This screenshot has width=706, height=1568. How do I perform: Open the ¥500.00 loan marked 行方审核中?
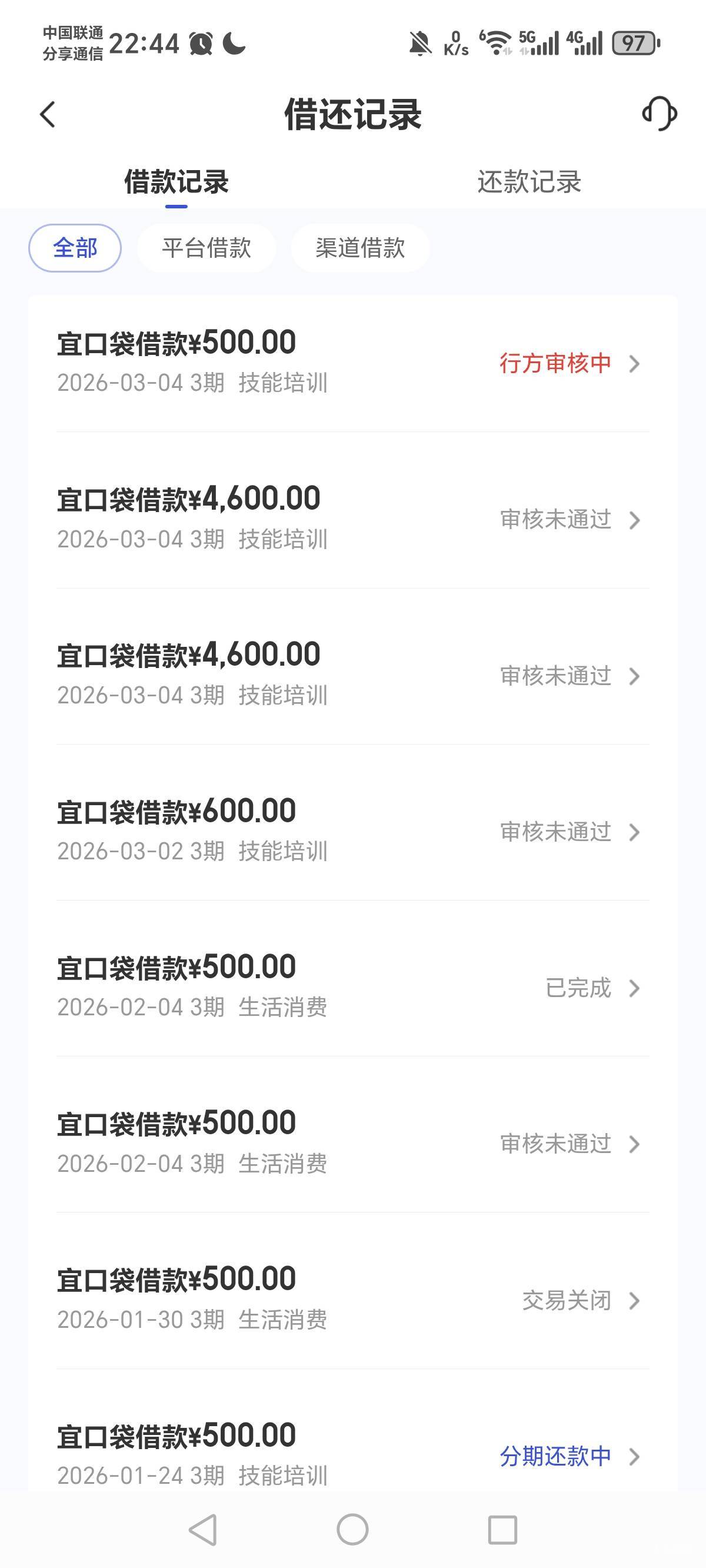pos(352,363)
